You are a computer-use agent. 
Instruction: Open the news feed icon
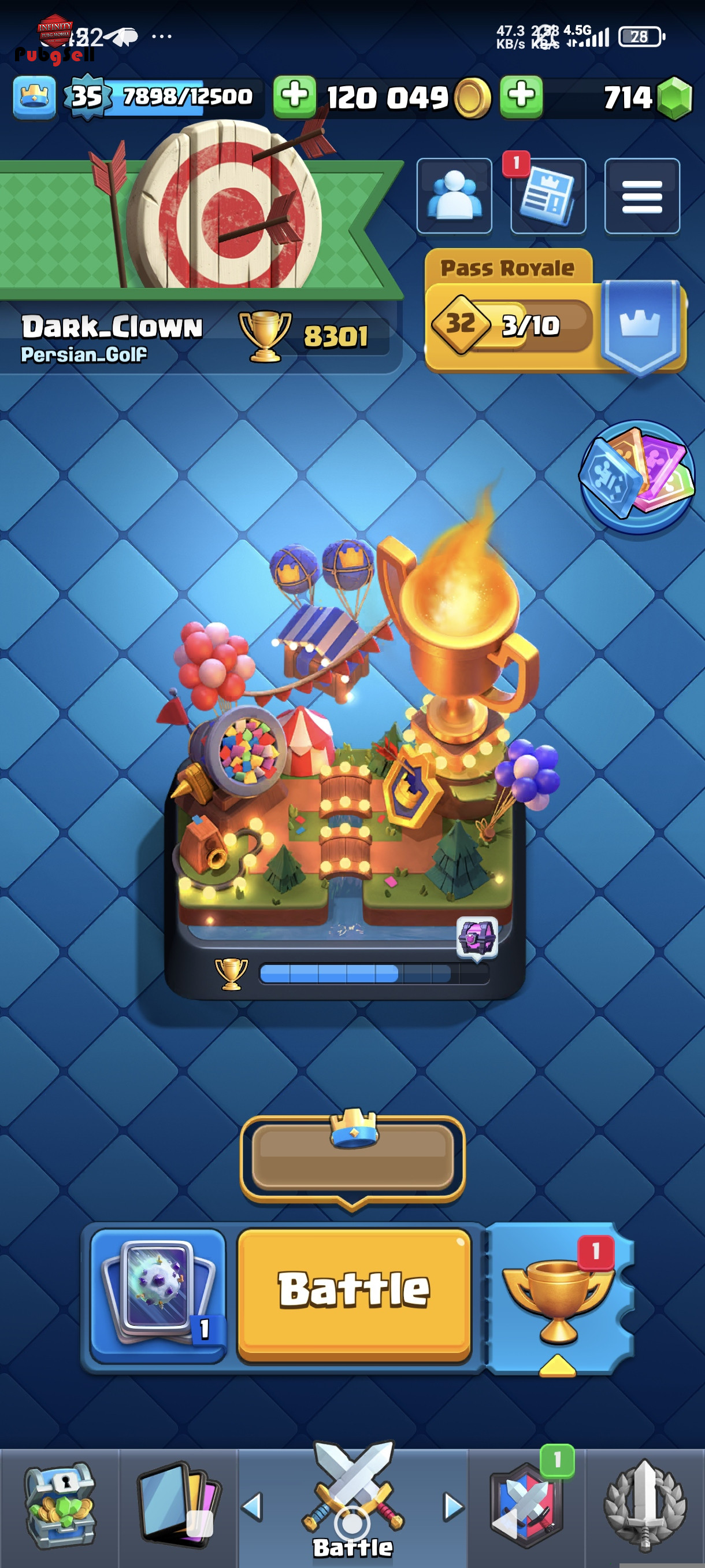[547, 196]
